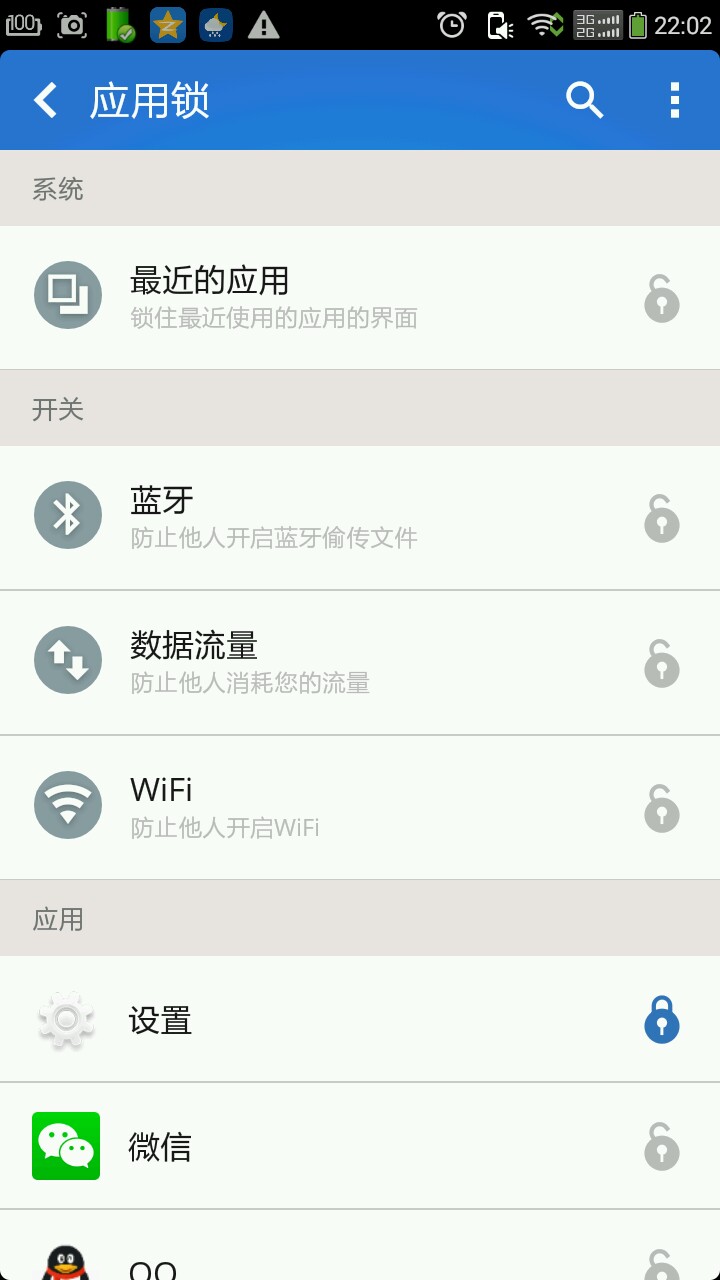Enable the lock for 蓝牙
The image size is (720, 1280).
pos(661,518)
